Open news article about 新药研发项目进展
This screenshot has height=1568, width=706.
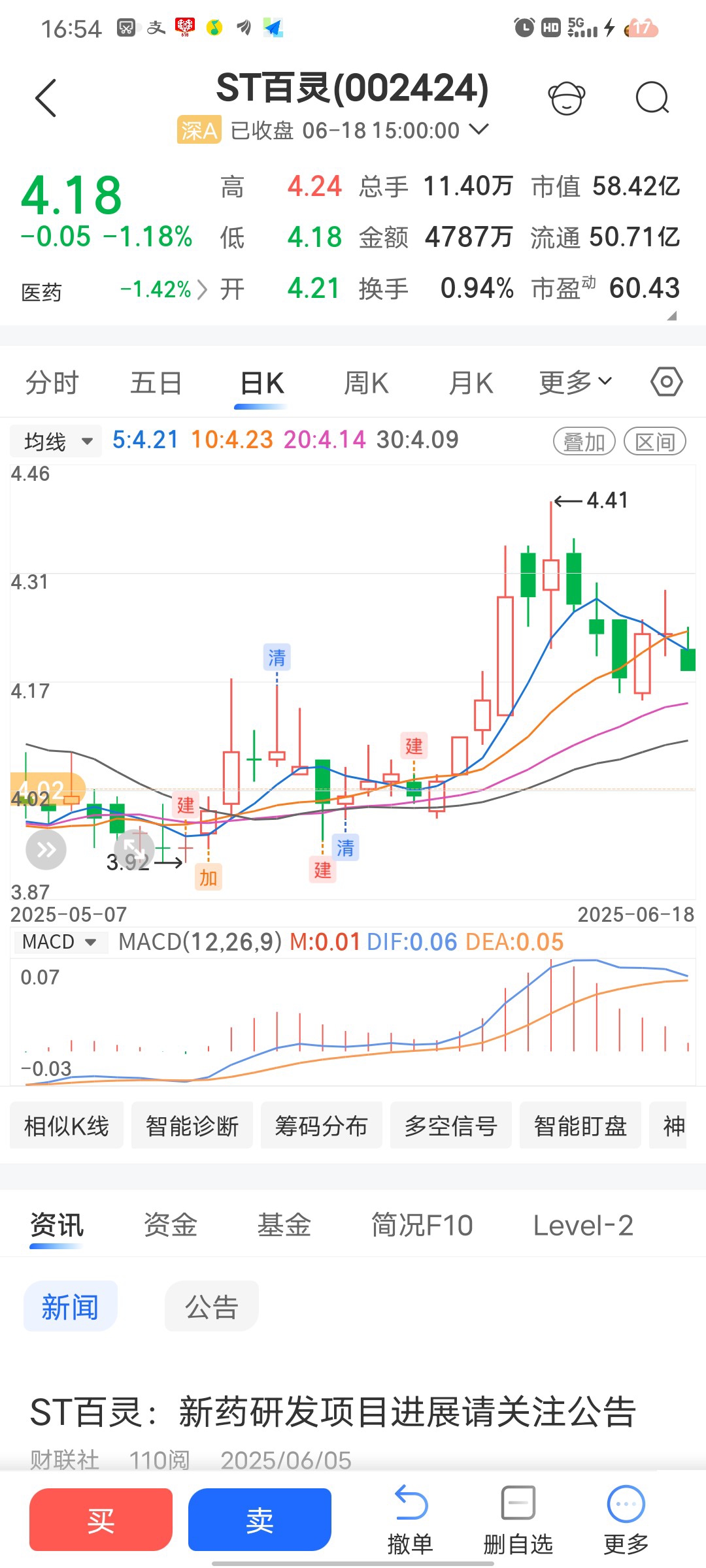coord(333,1412)
